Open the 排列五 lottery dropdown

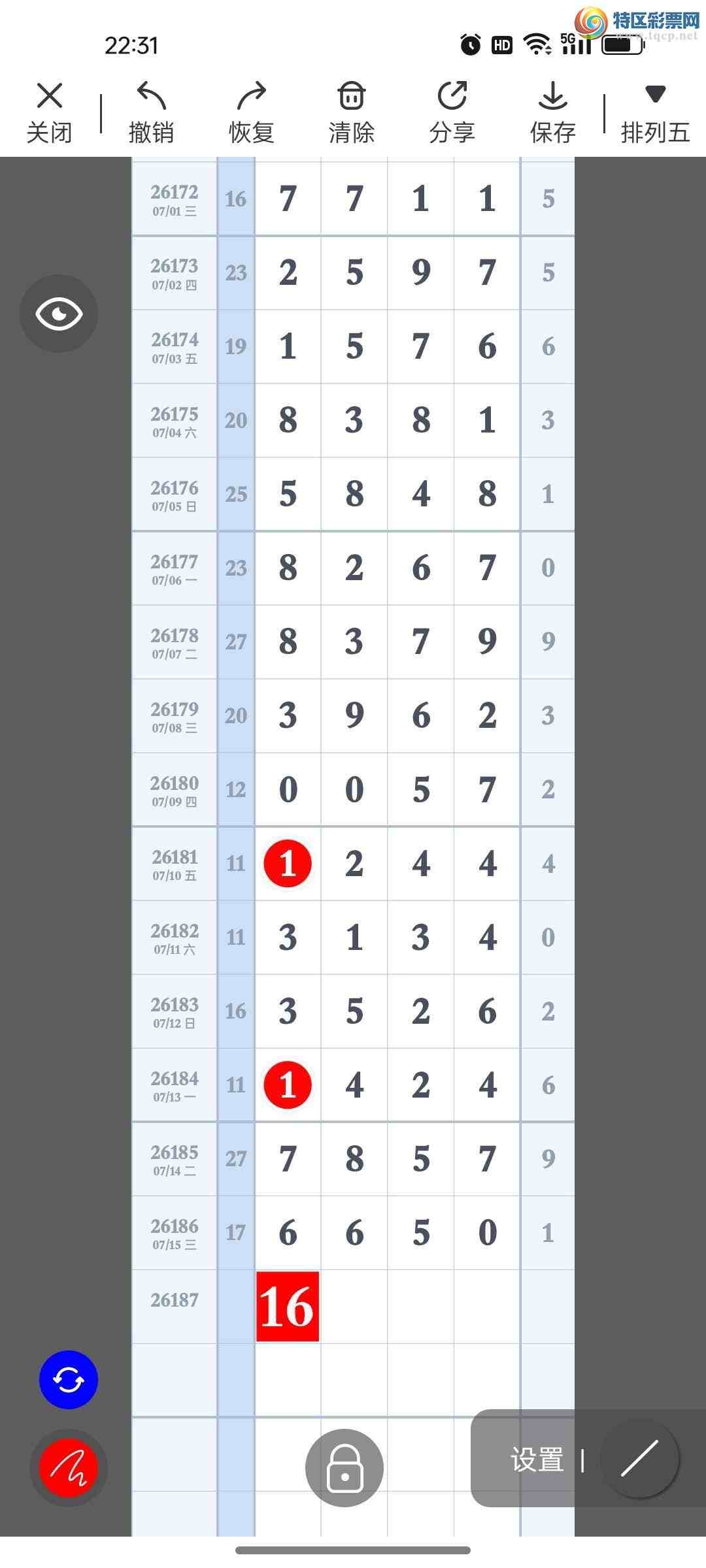655,112
